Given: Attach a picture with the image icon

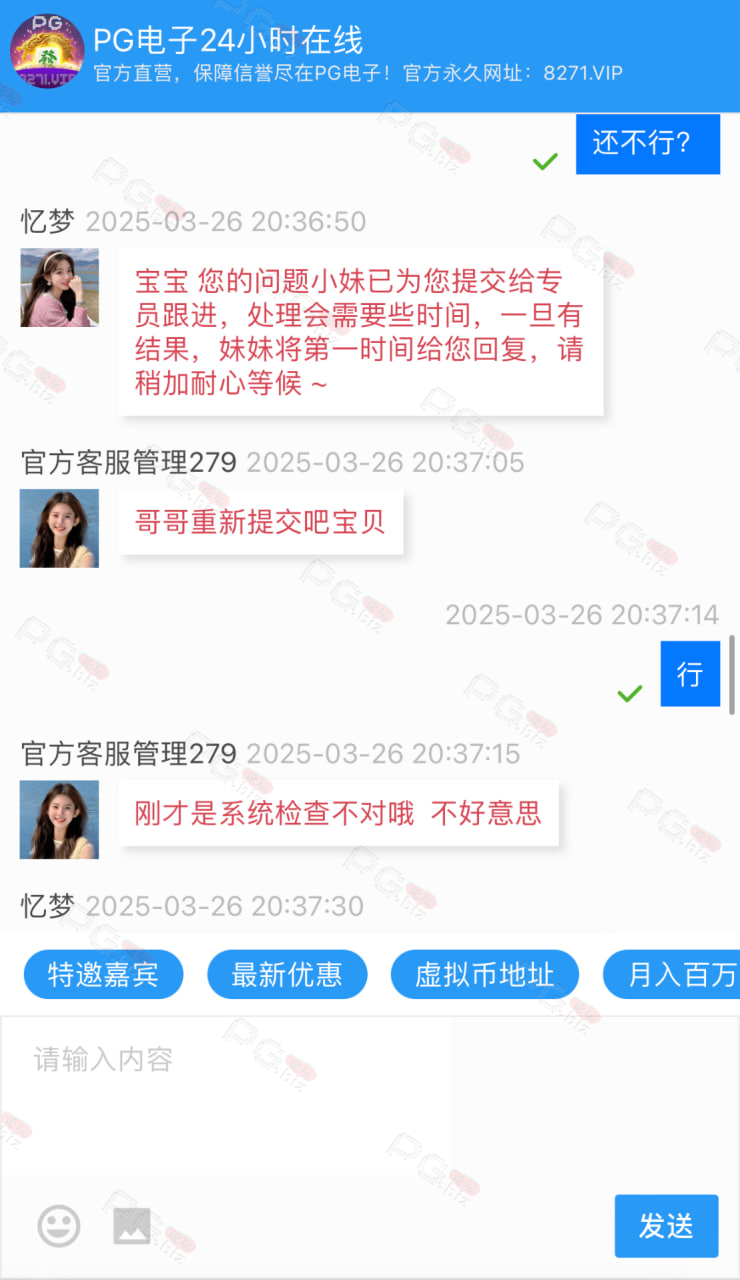Looking at the screenshot, I should pos(132,1226).
